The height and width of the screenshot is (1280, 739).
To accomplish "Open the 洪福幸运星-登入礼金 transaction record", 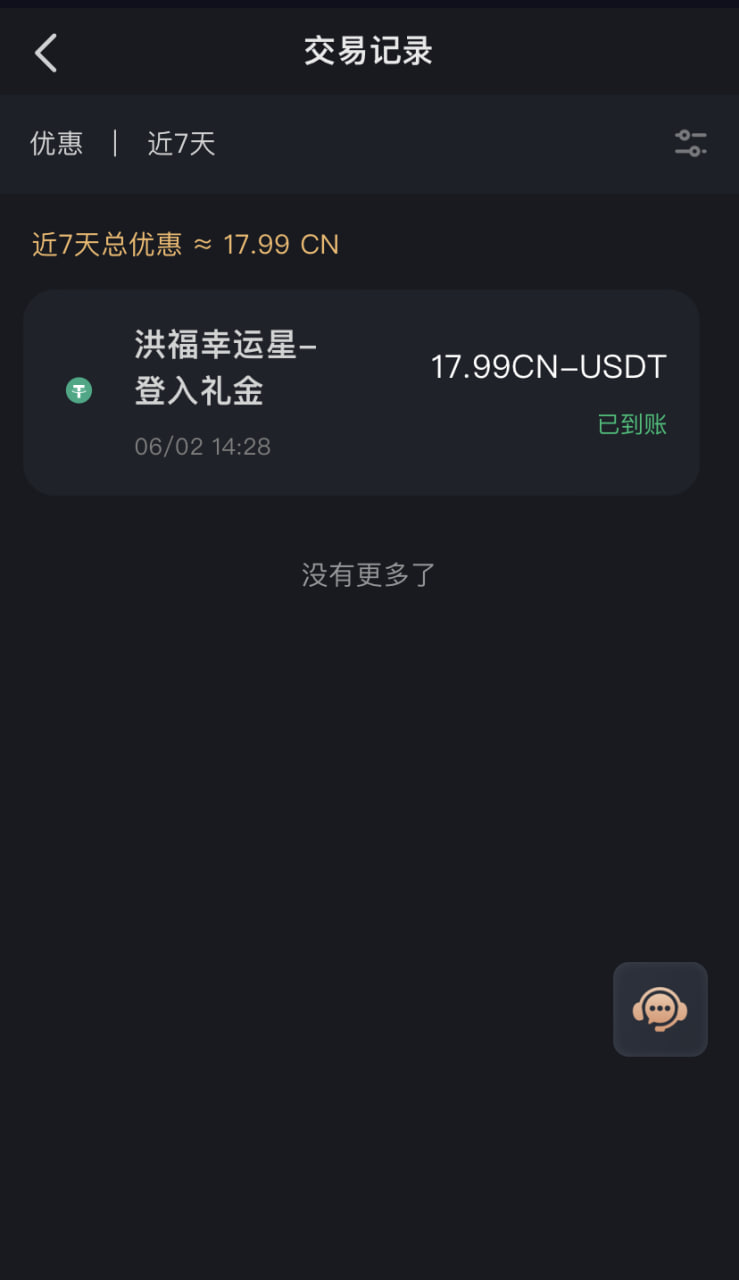I will pos(361,392).
